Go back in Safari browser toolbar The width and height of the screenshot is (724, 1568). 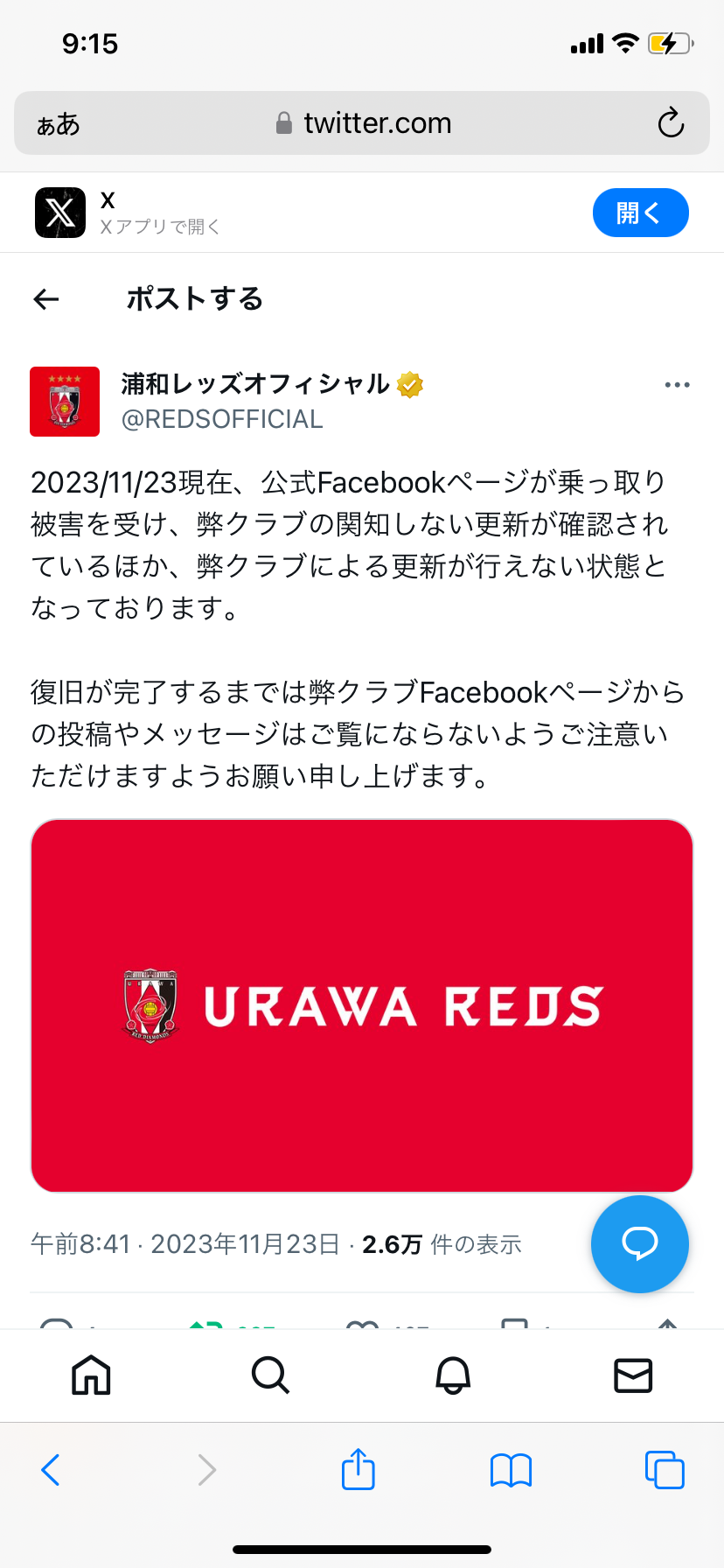(51, 1470)
